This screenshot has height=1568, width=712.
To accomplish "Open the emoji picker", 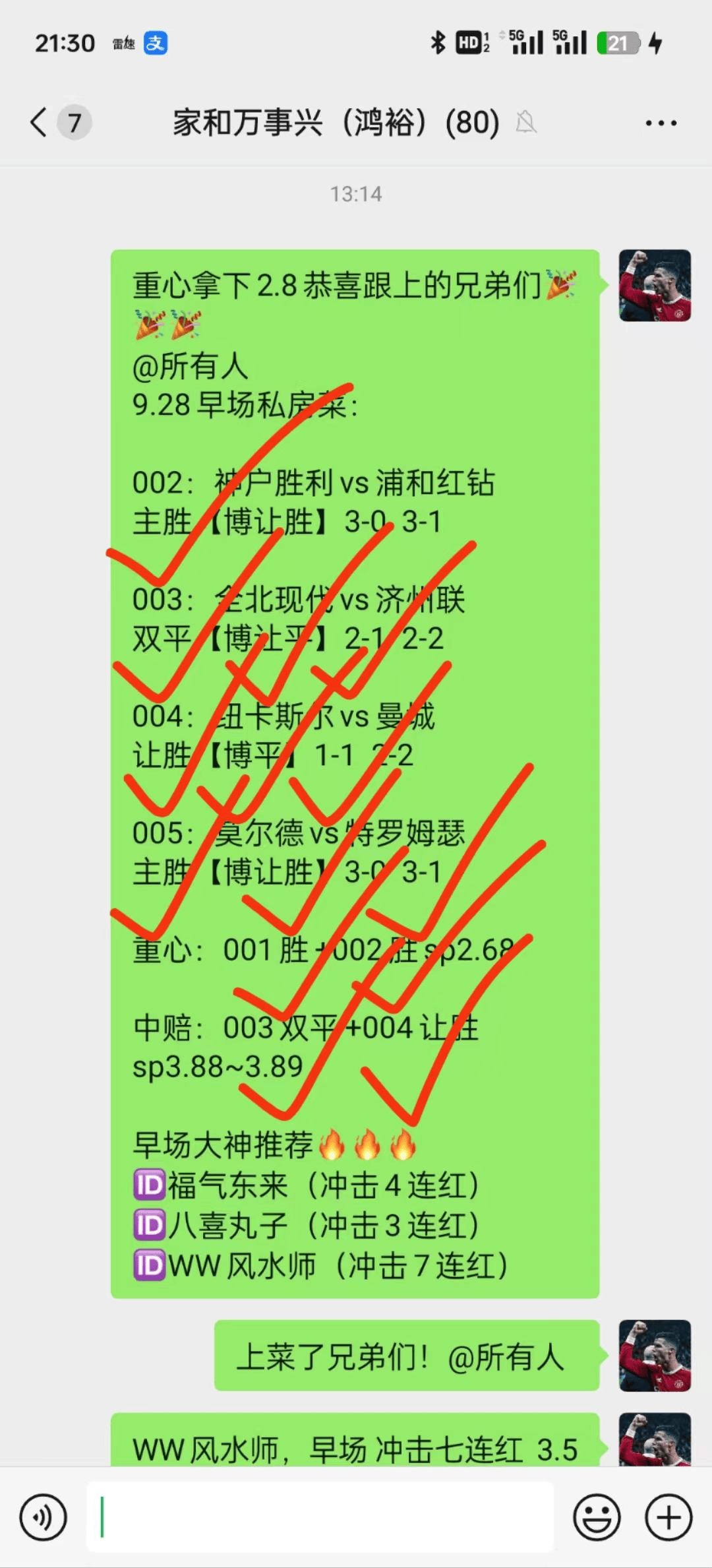I will coord(597,1517).
